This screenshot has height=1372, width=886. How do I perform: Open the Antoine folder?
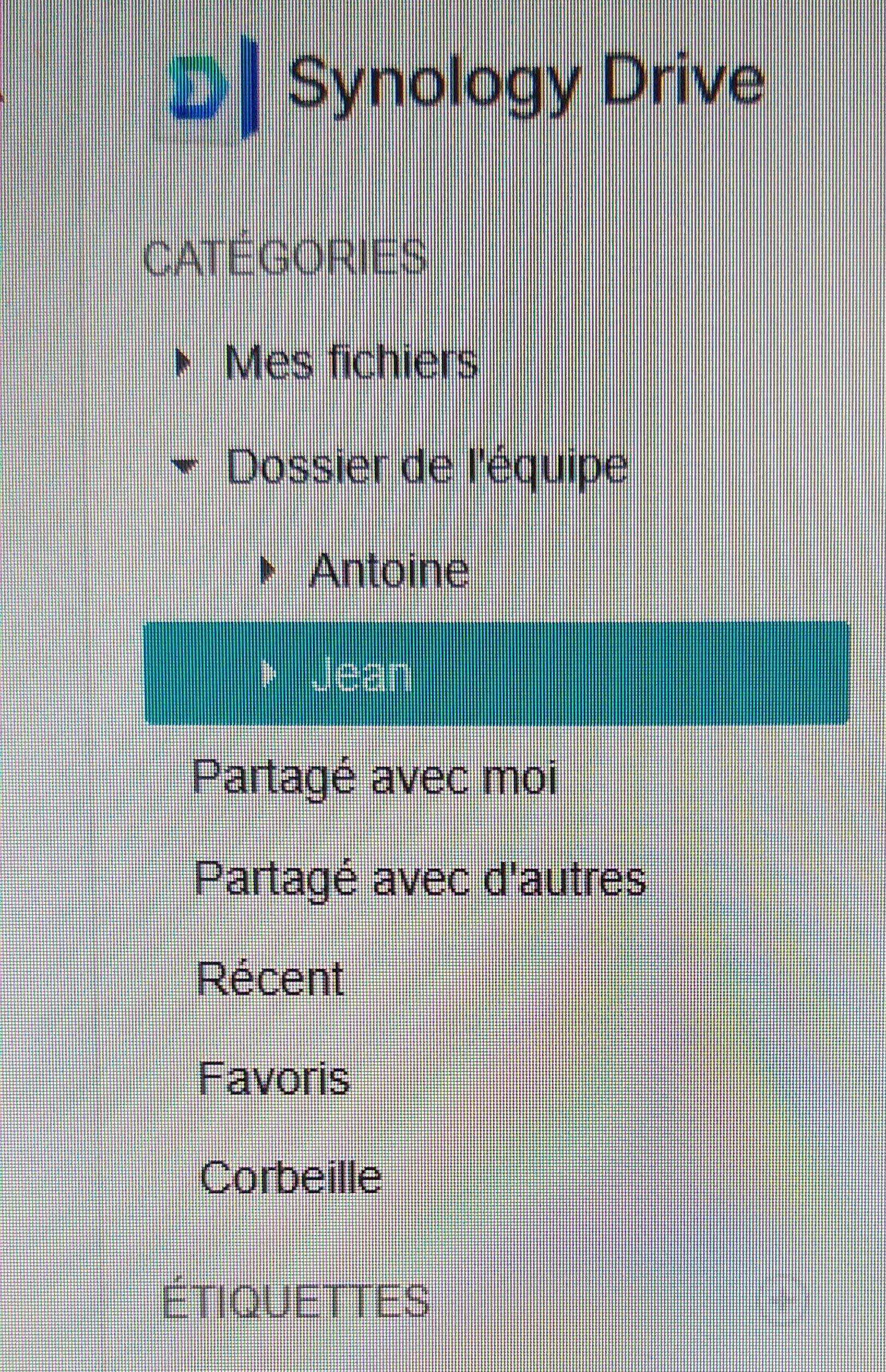[x=389, y=570]
